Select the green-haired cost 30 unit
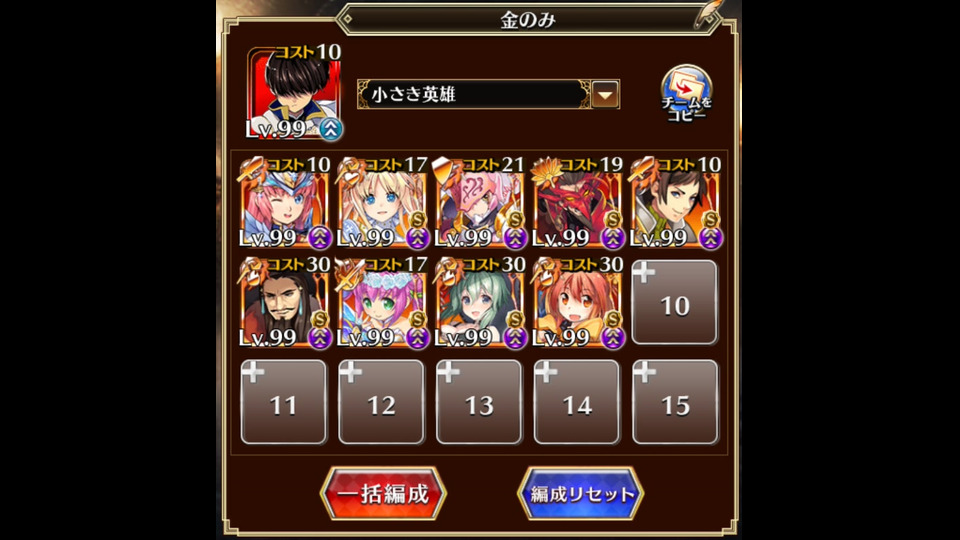The height and width of the screenshot is (540, 960). (479, 305)
